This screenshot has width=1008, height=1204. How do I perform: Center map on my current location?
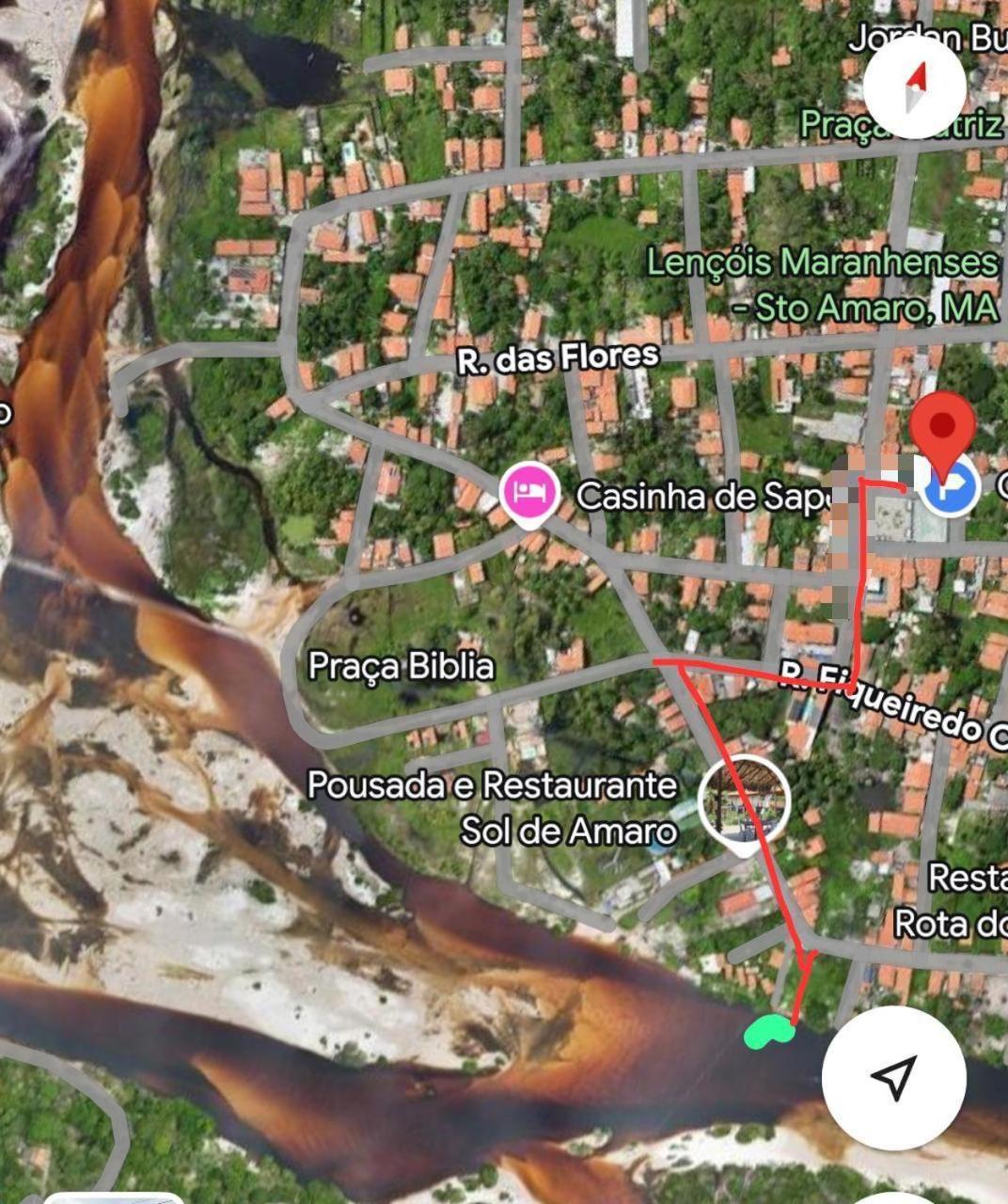(x=893, y=1077)
